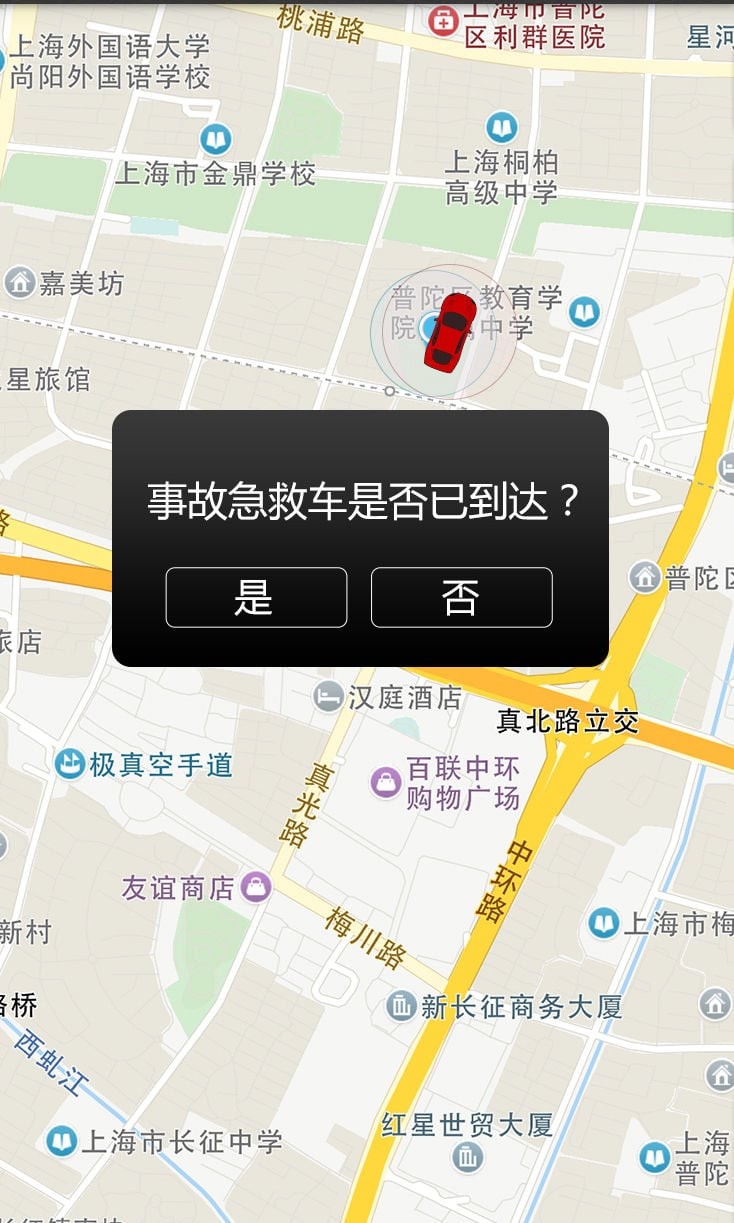Click the 是 button in the dialog
This screenshot has height=1223, width=734.
256,597
